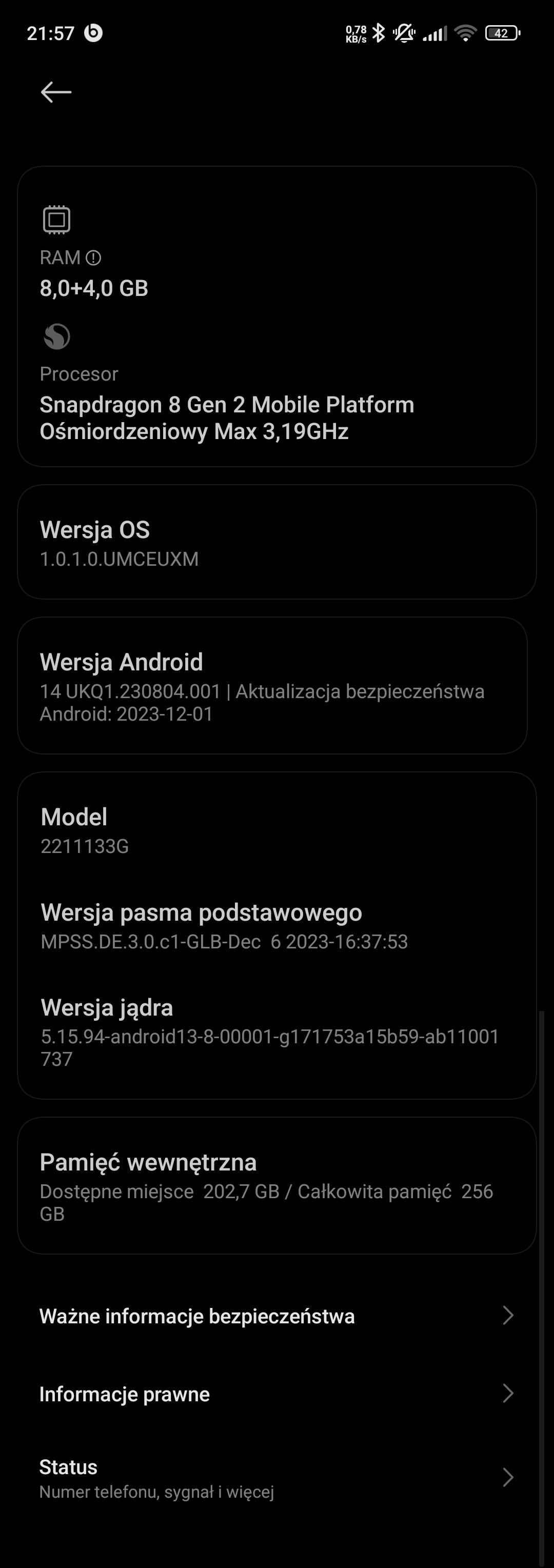
Task: Tap the Wersja OS card
Action: click(x=276, y=542)
